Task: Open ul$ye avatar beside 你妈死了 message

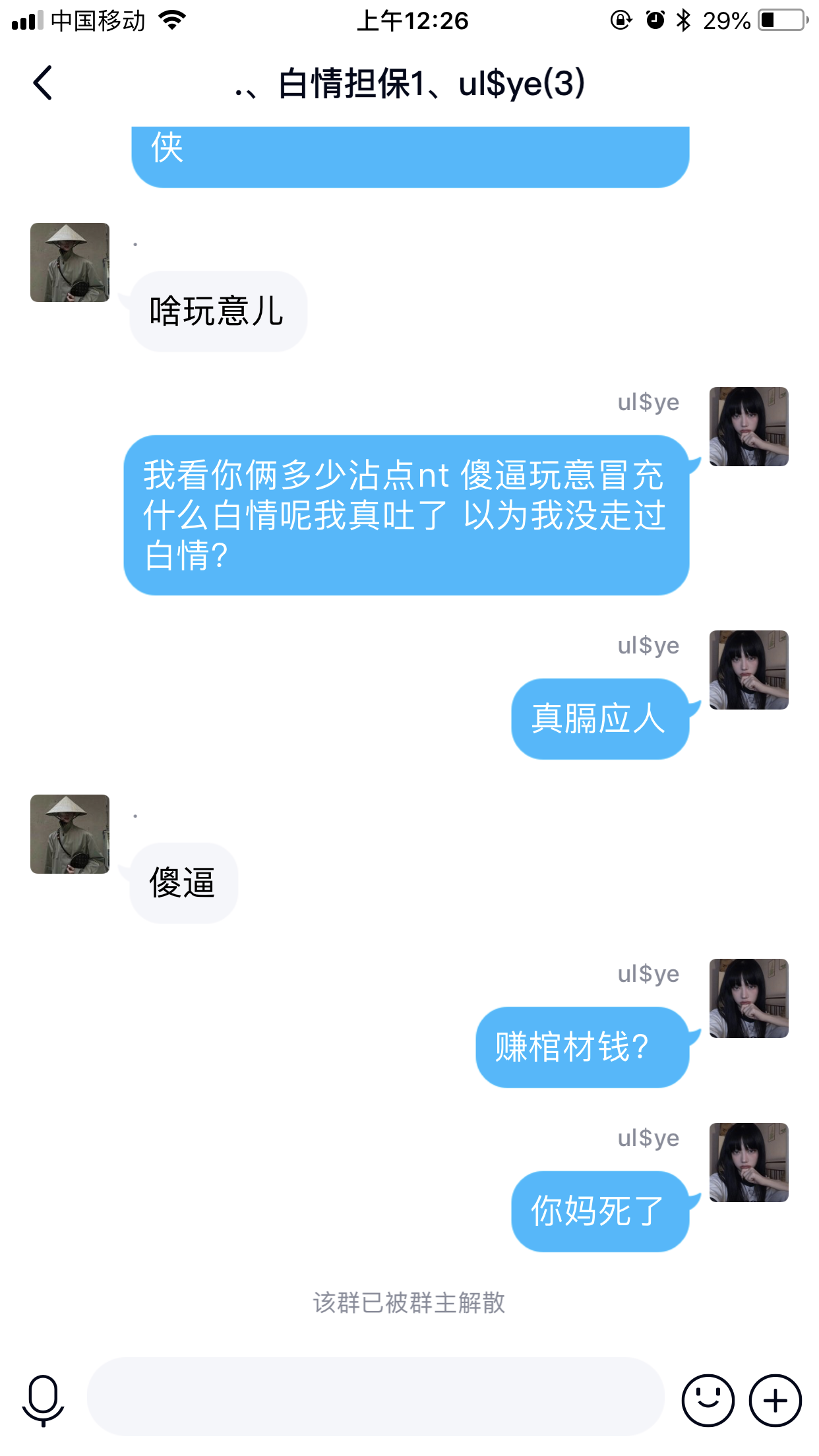Action: [x=749, y=1163]
